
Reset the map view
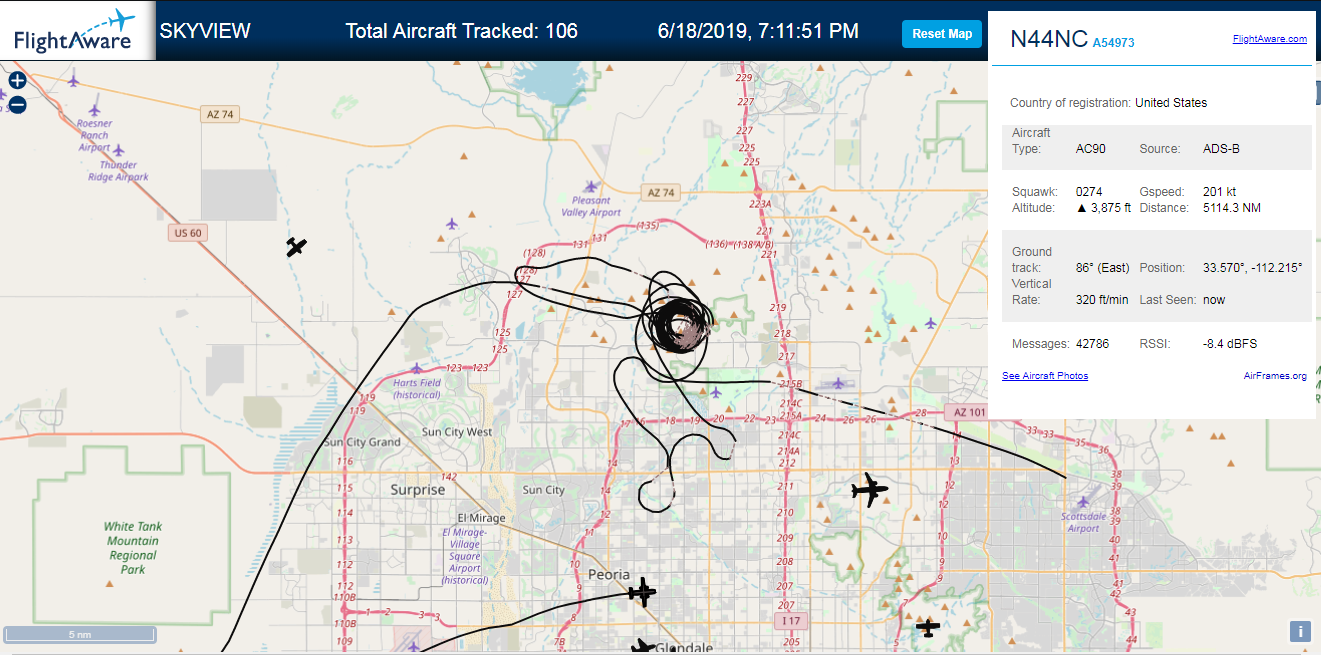coord(941,33)
